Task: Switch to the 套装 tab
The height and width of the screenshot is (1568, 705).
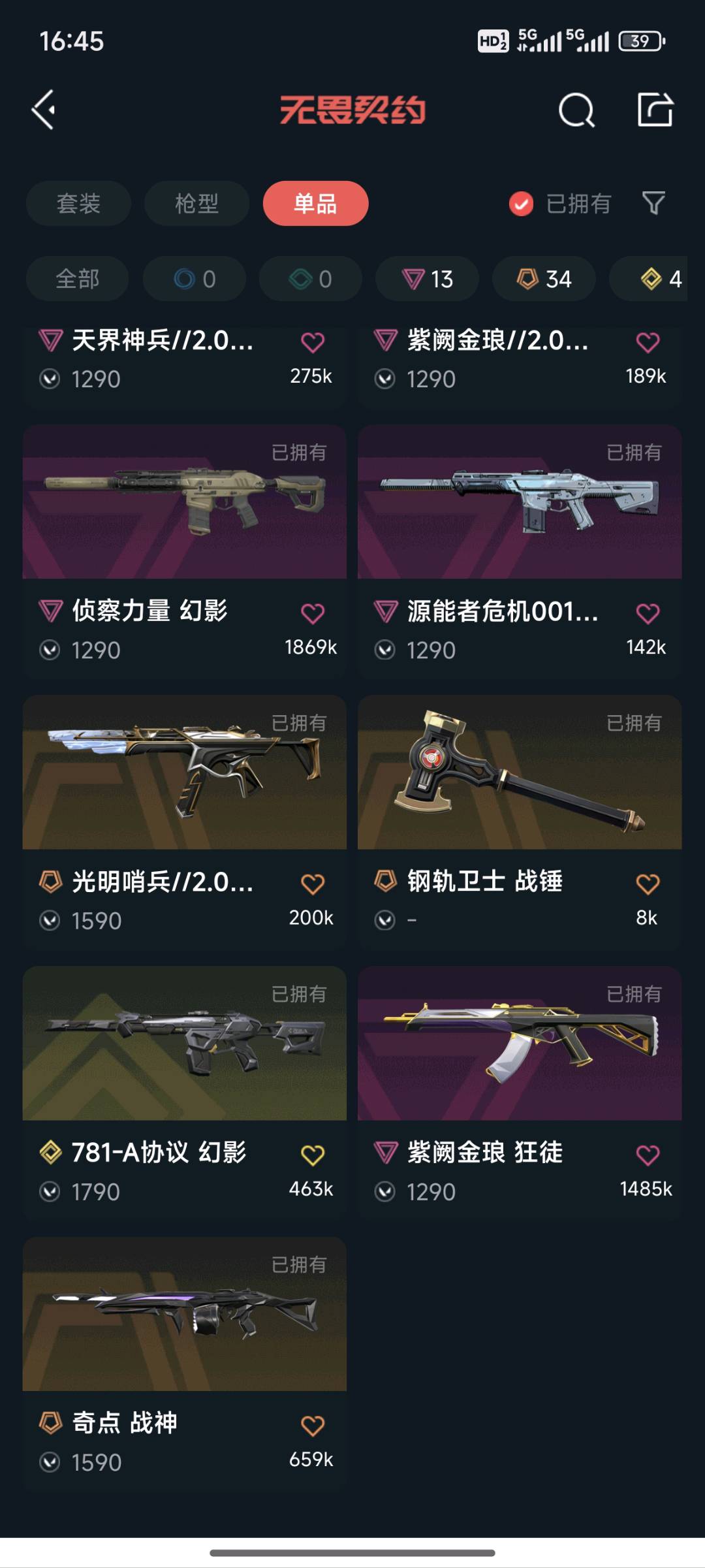Action: pyautogui.click(x=78, y=204)
